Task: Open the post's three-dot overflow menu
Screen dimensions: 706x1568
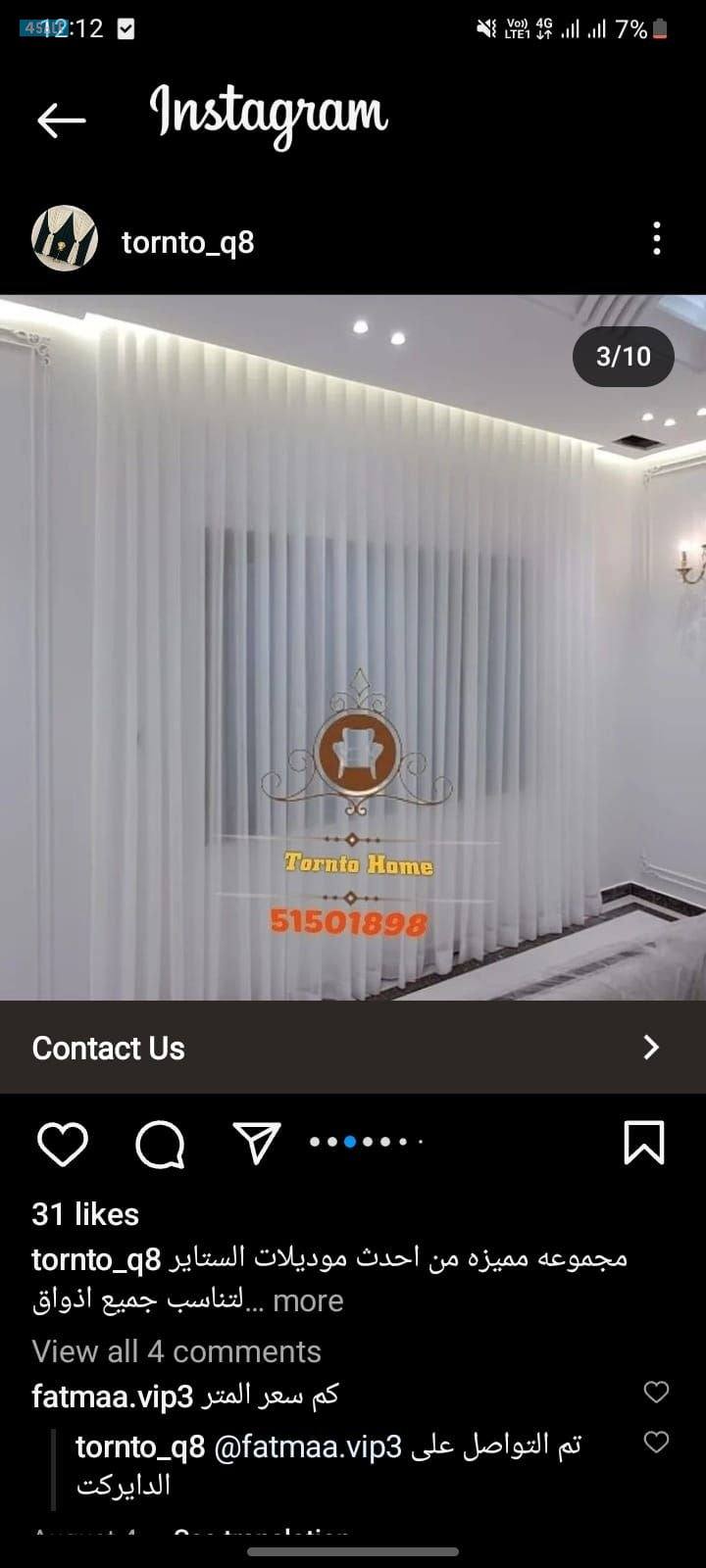Action: coord(656,239)
